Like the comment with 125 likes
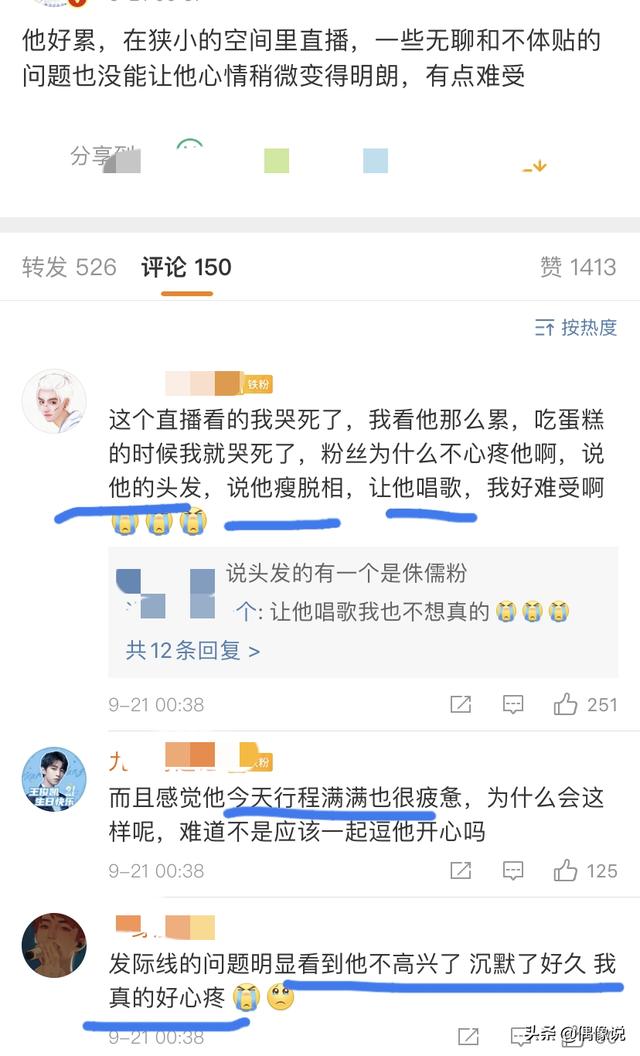Screen dimensions: 640x1056 (x=585, y=871)
